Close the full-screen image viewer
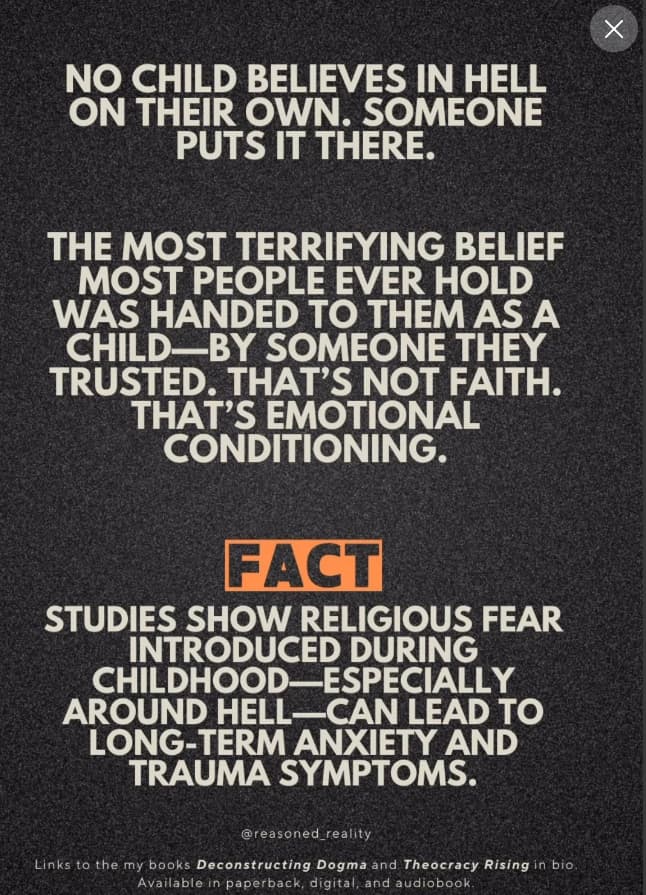Screen dimensions: 646x895 coord(613,29)
